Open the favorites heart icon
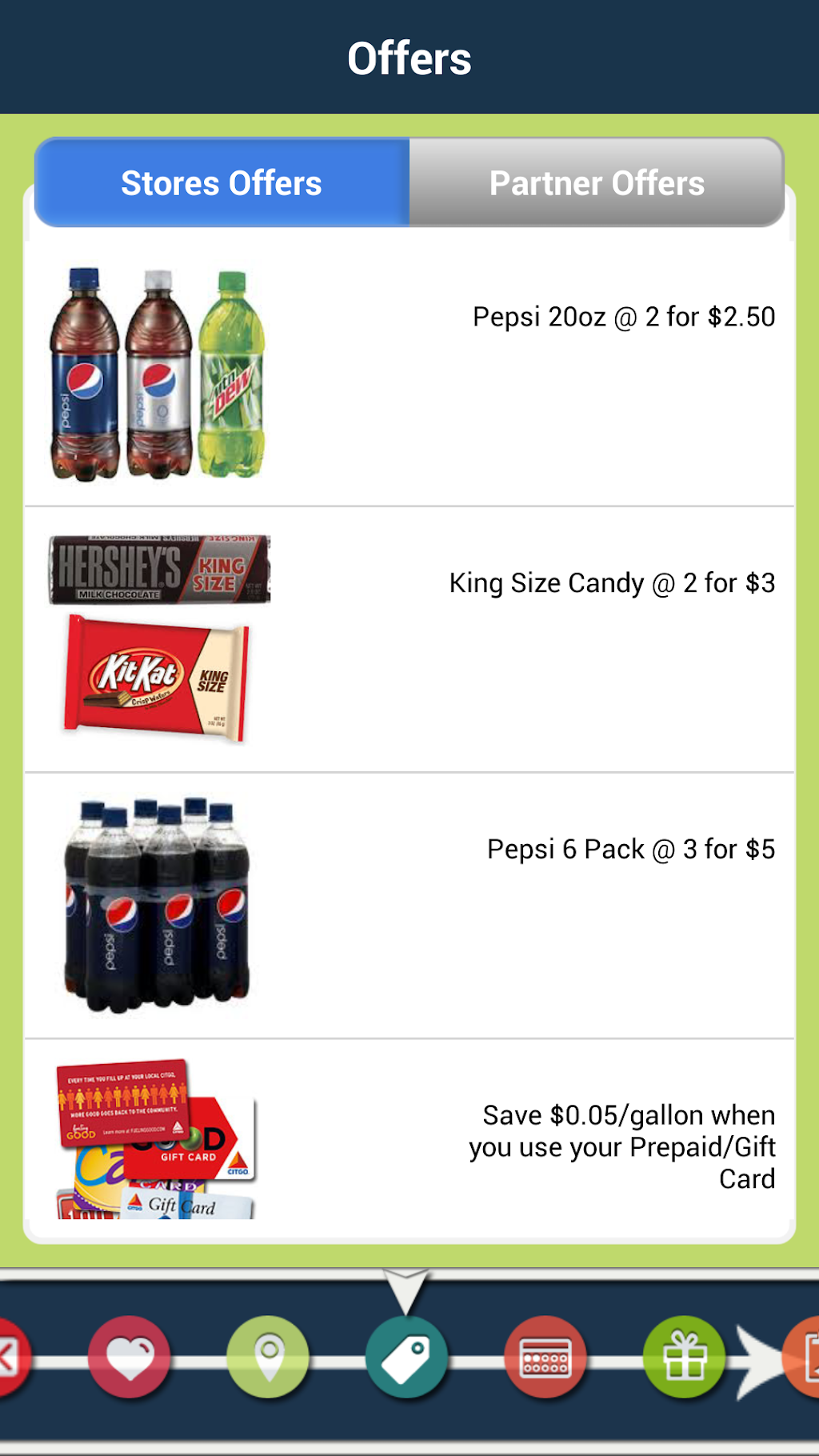The width and height of the screenshot is (819, 1456). 130,1358
